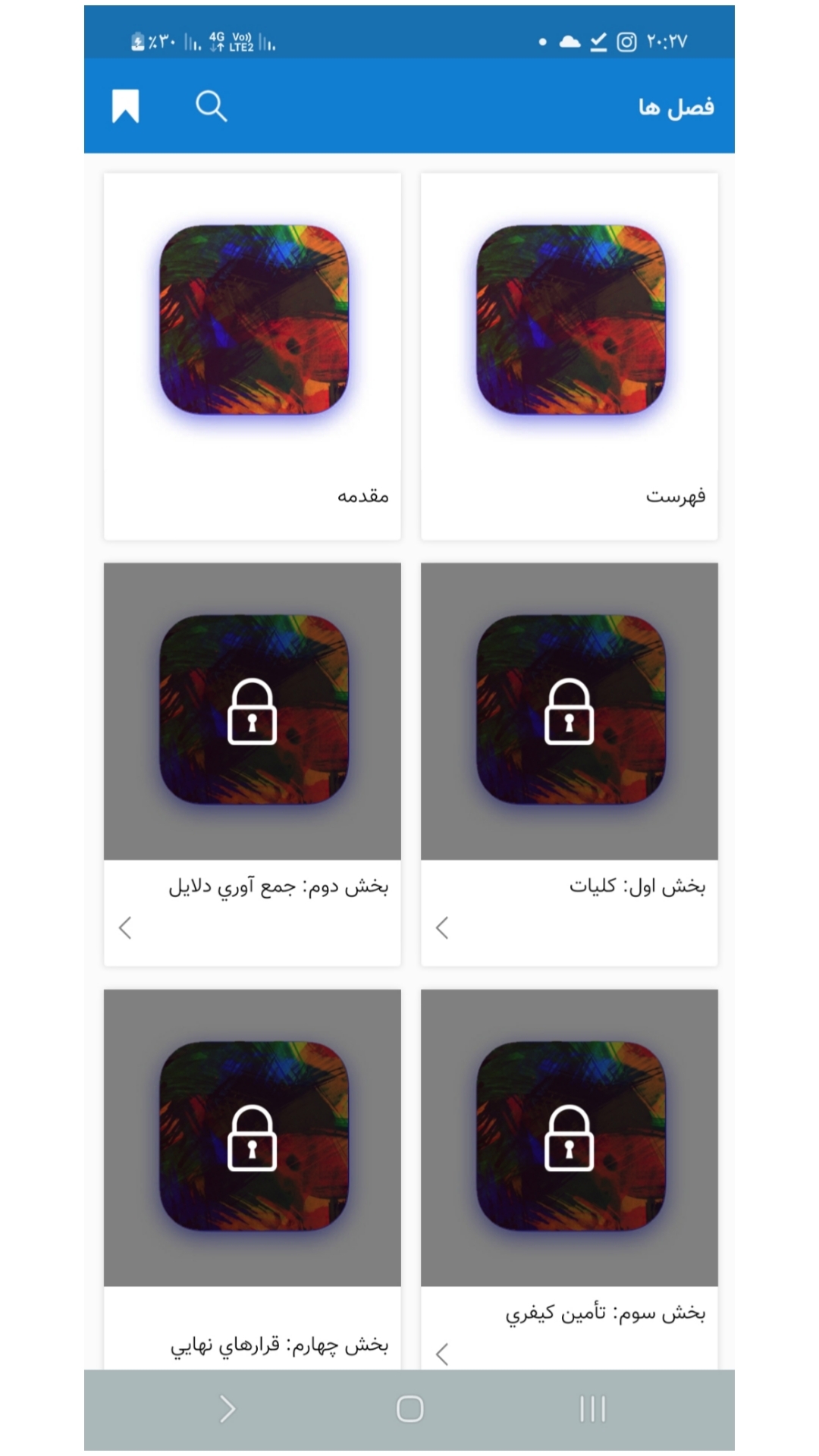Viewport: 819px width, 1456px height.
Task: Click the lock icon on بخش دوم chapter
Action: (253, 711)
